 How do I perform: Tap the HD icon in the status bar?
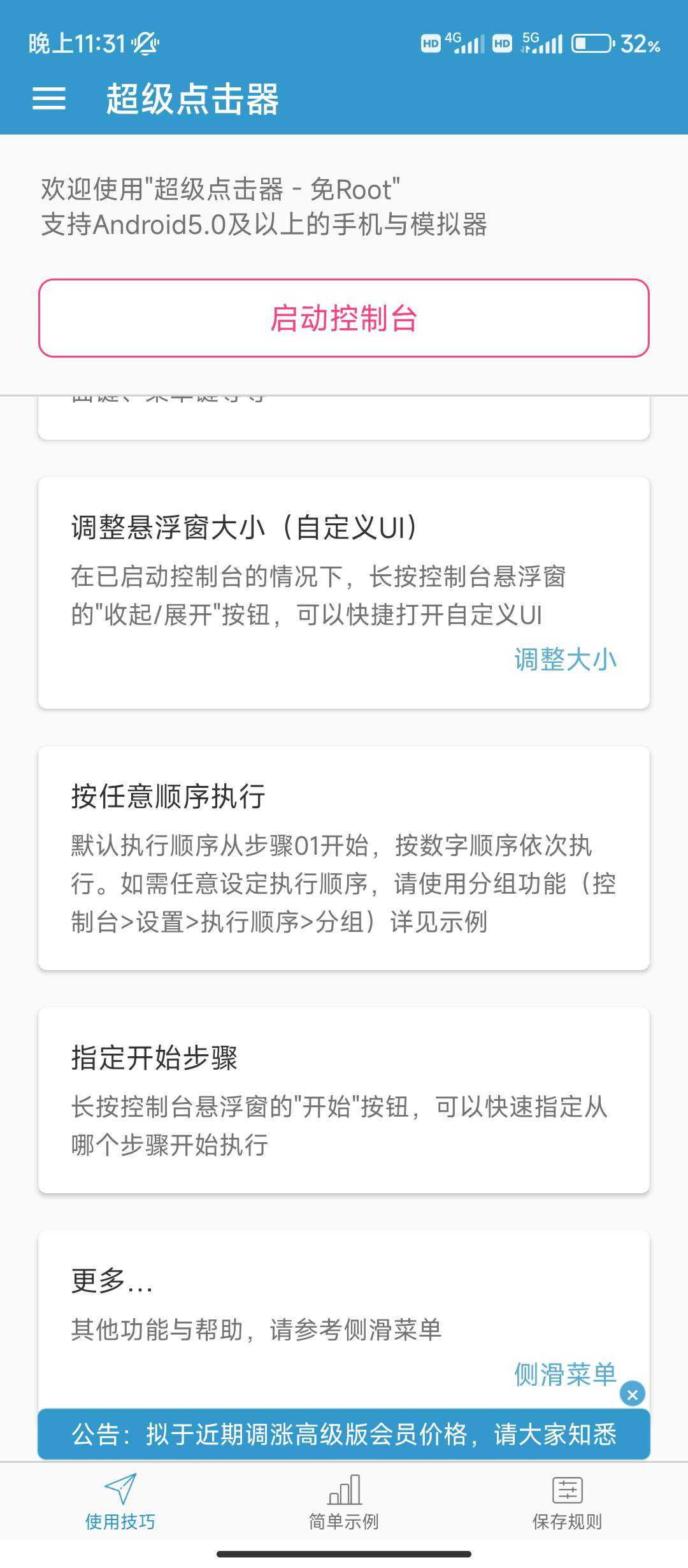tap(431, 43)
